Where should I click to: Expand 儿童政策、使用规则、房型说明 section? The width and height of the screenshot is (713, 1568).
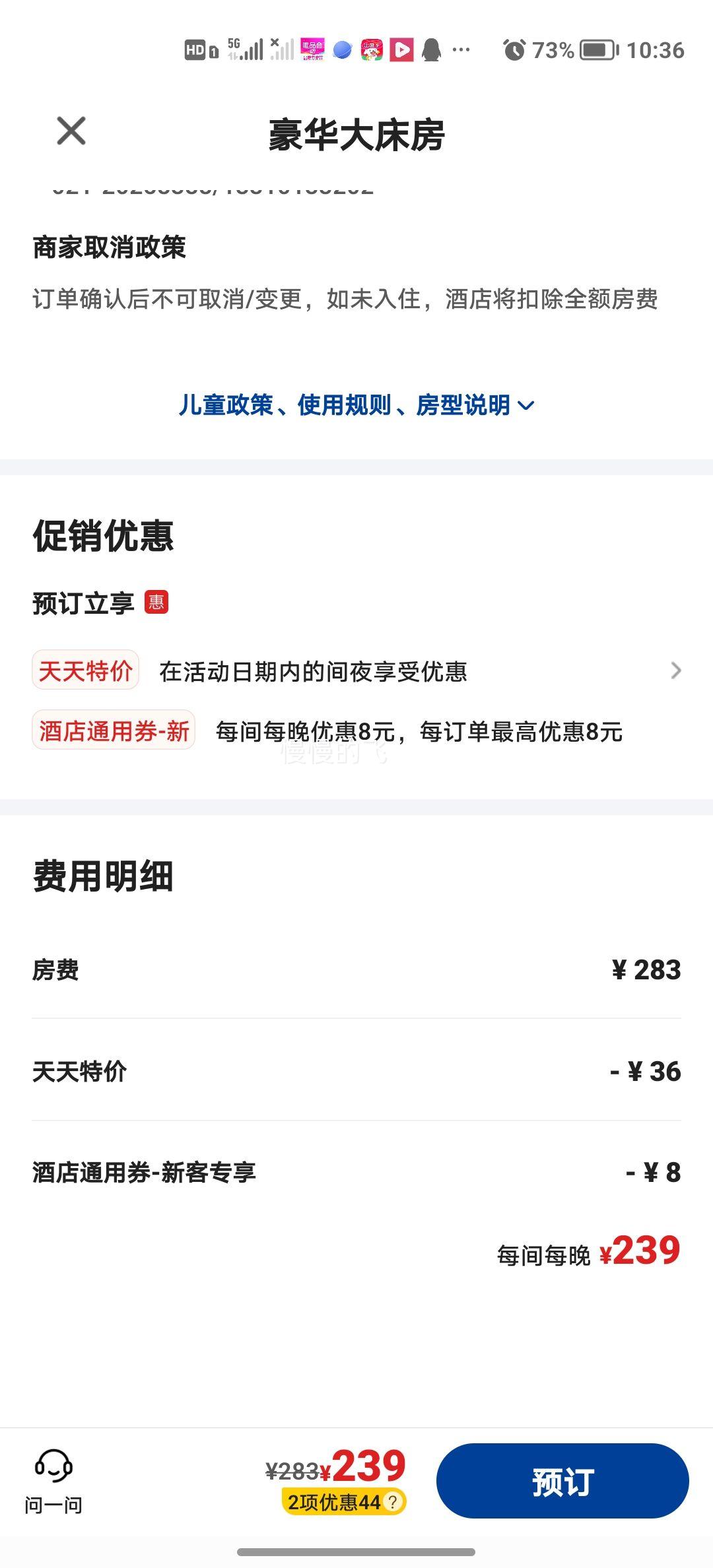point(356,405)
